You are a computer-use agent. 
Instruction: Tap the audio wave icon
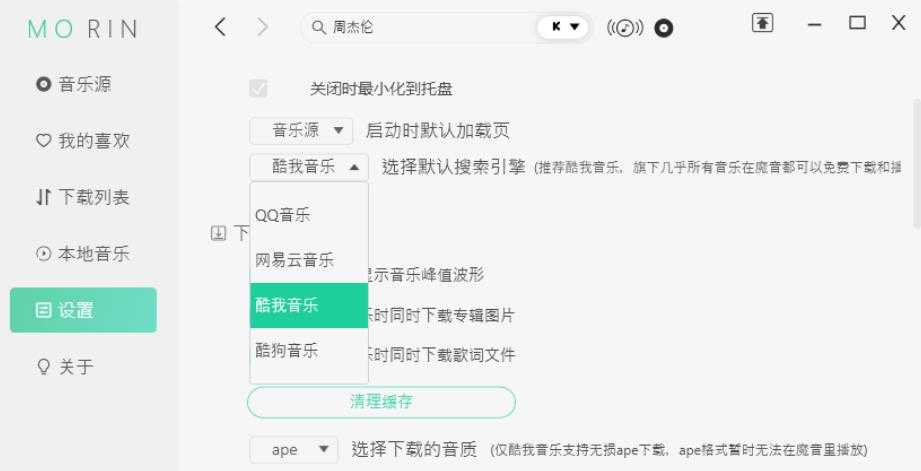coord(625,28)
